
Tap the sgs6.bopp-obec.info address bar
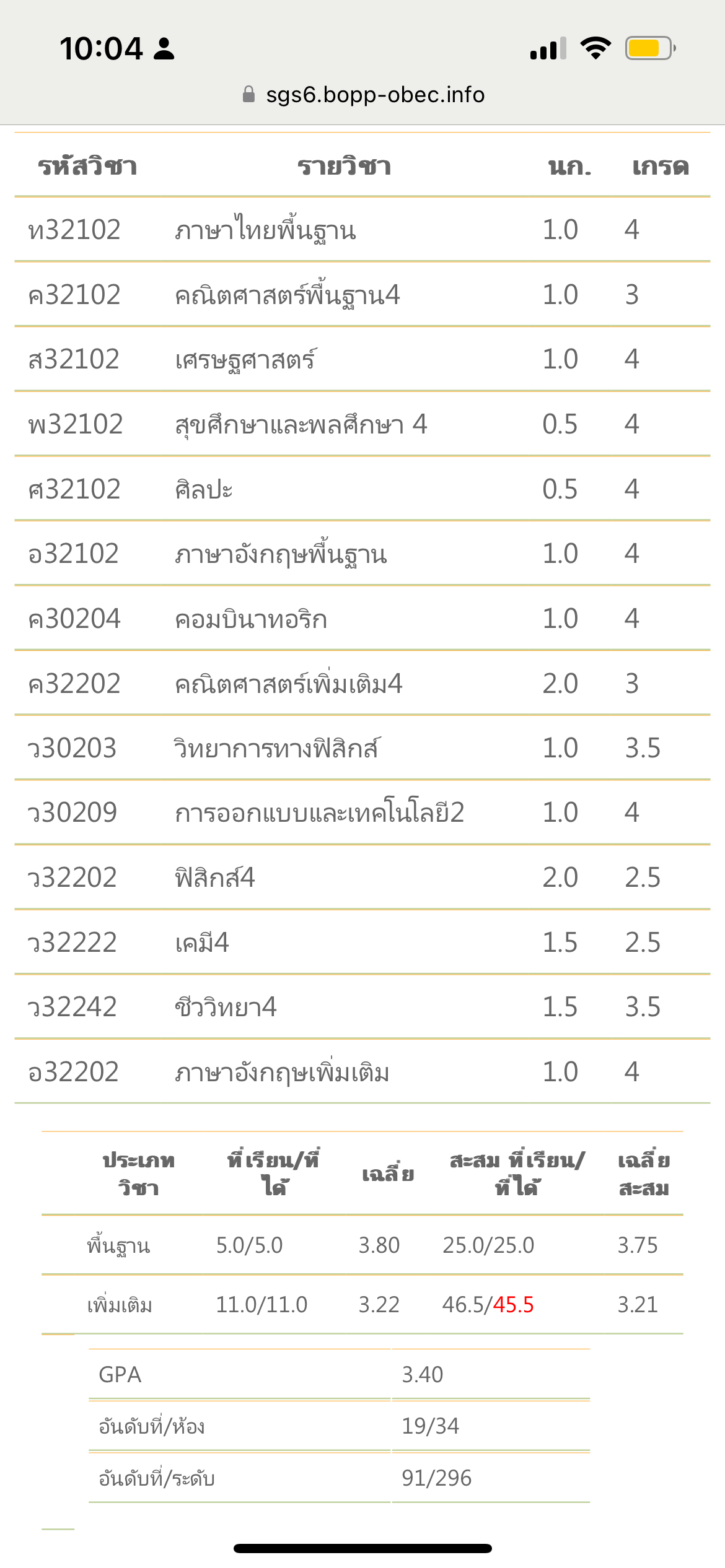364,95
